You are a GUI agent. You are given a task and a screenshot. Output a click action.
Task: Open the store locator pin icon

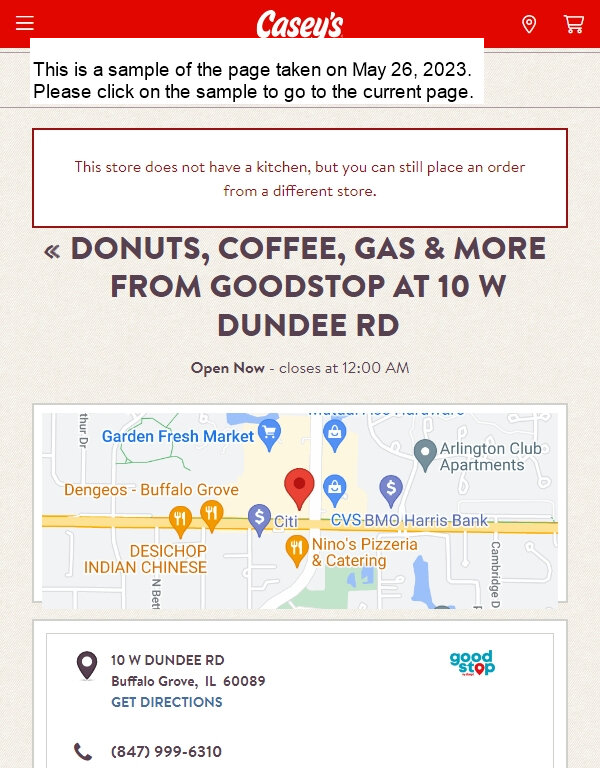coord(529,24)
